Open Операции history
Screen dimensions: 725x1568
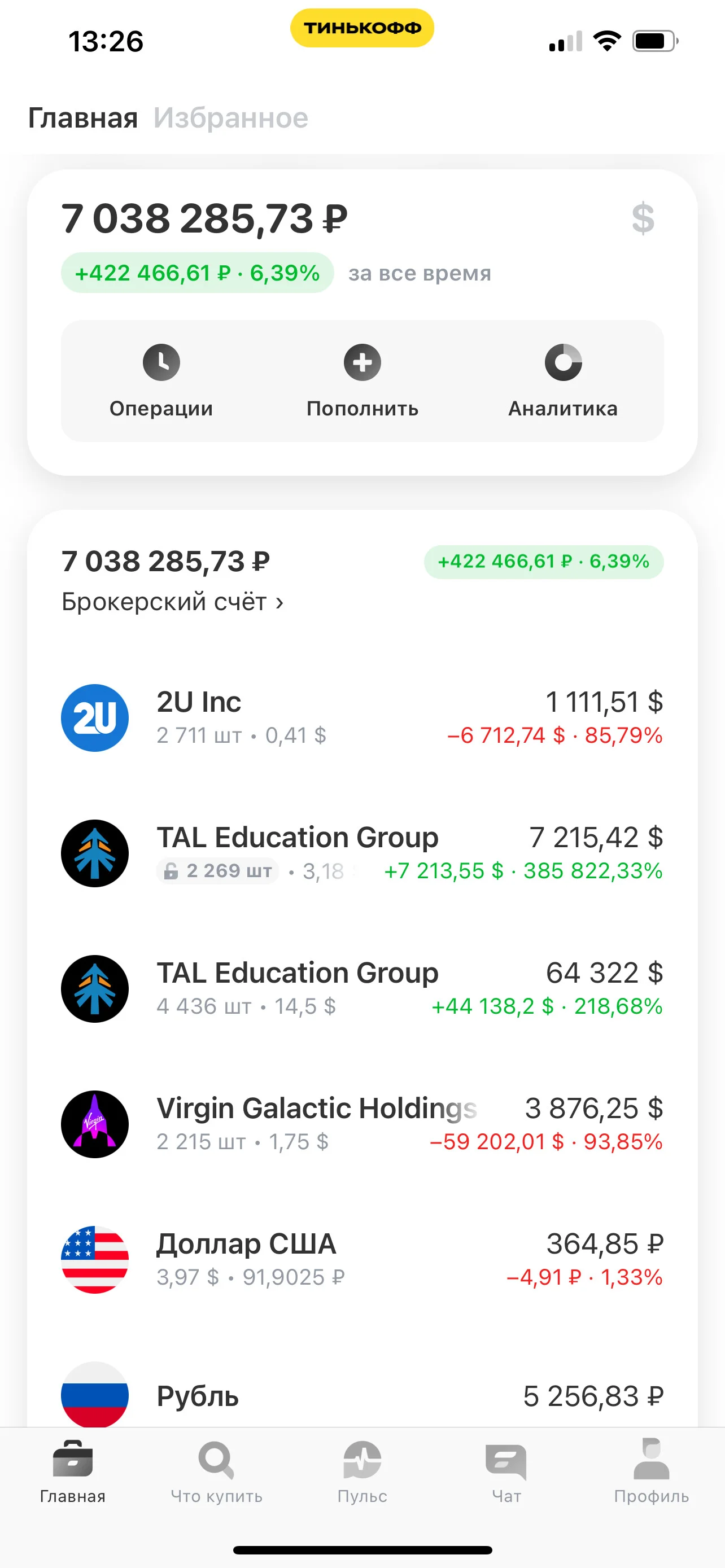(x=161, y=381)
